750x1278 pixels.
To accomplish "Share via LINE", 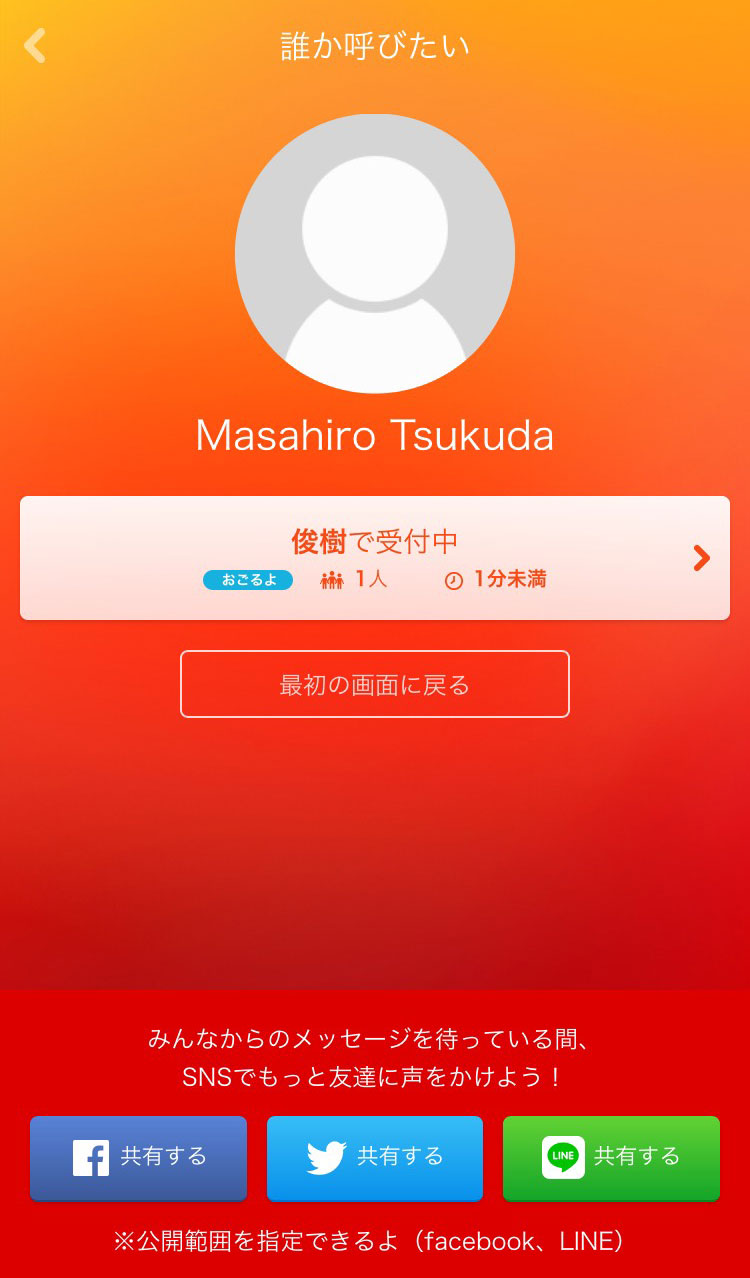I will click(x=611, y=1158).
